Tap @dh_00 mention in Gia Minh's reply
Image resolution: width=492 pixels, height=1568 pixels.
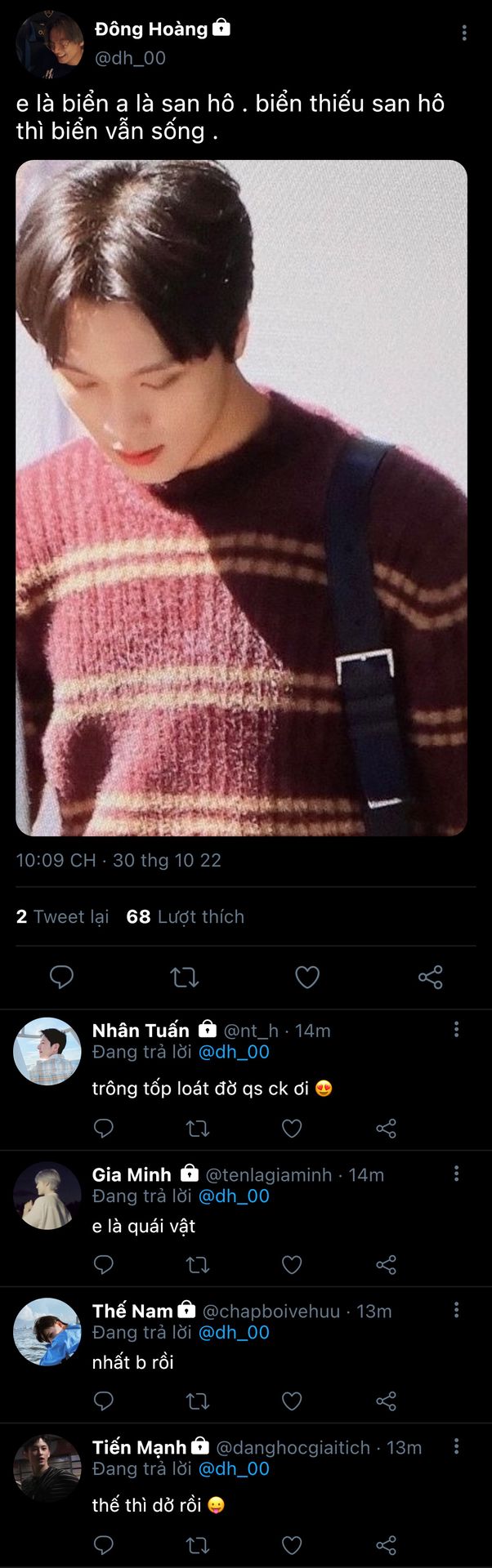click(x=234, y=1196)
